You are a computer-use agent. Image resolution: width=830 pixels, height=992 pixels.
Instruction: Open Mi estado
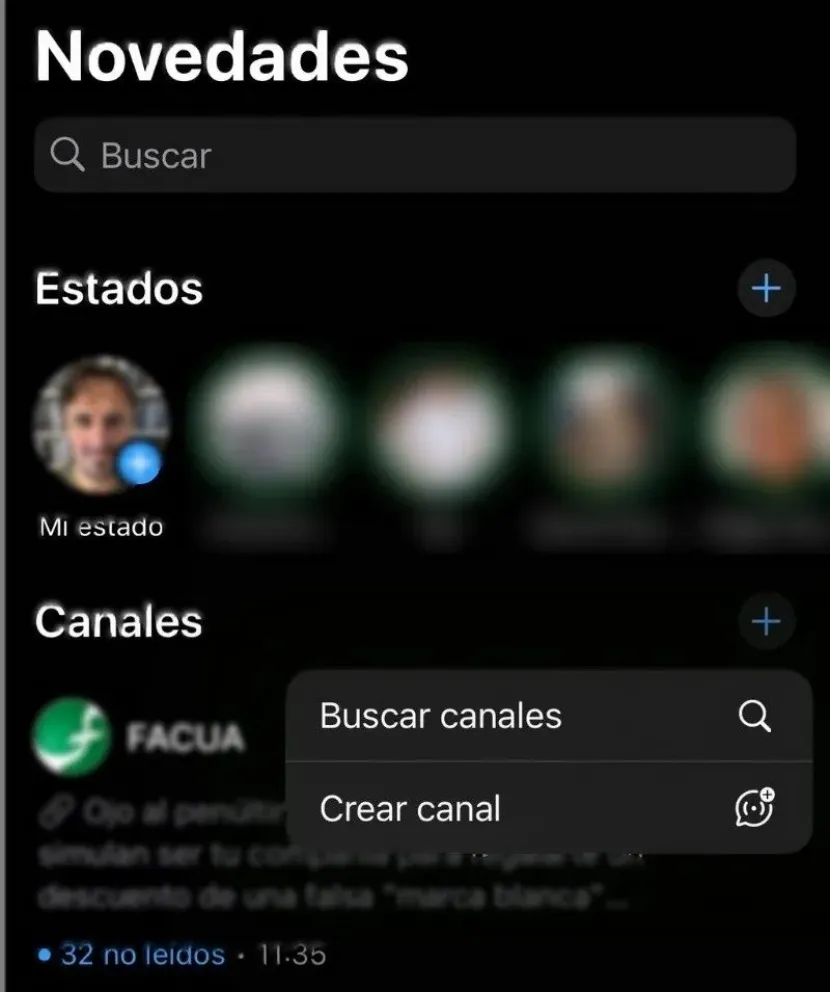point(100,425)
